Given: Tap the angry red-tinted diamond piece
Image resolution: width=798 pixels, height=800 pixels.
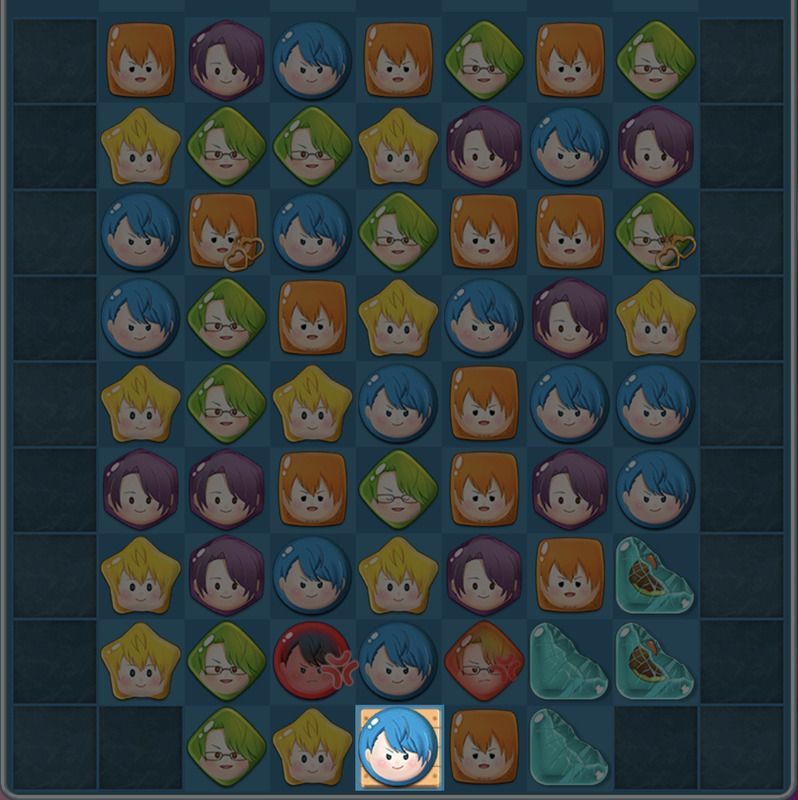Looking at the screenshot, I should [x=484, y=661].
